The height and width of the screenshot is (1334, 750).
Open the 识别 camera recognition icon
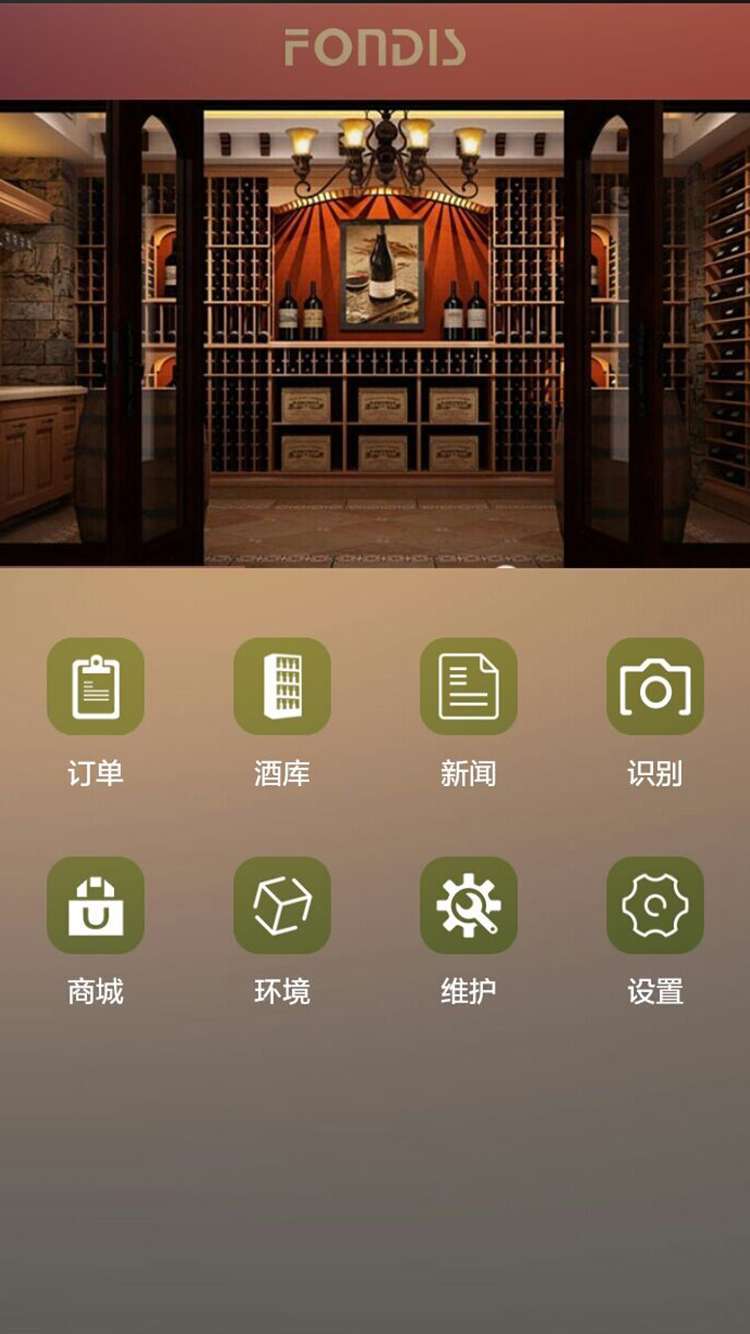point(654,687)
